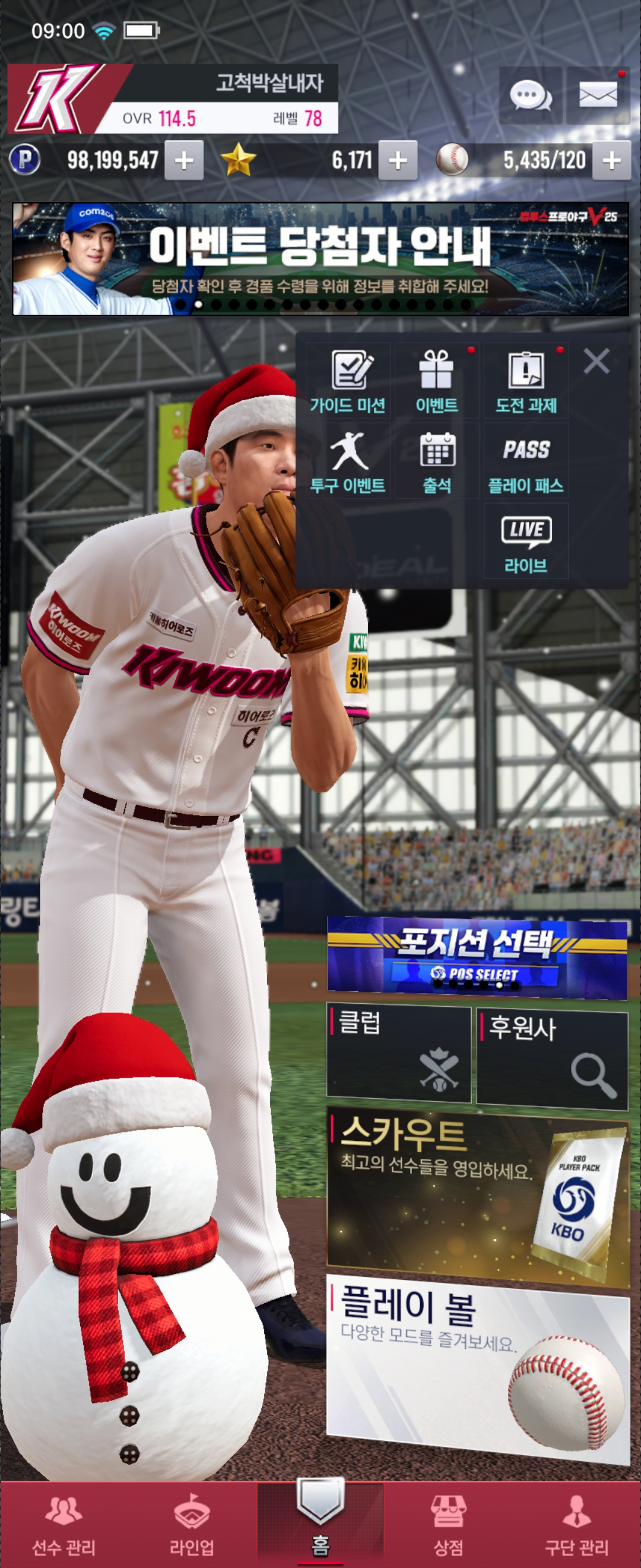Open the chat speech bubble icon

tap(531, 96)
